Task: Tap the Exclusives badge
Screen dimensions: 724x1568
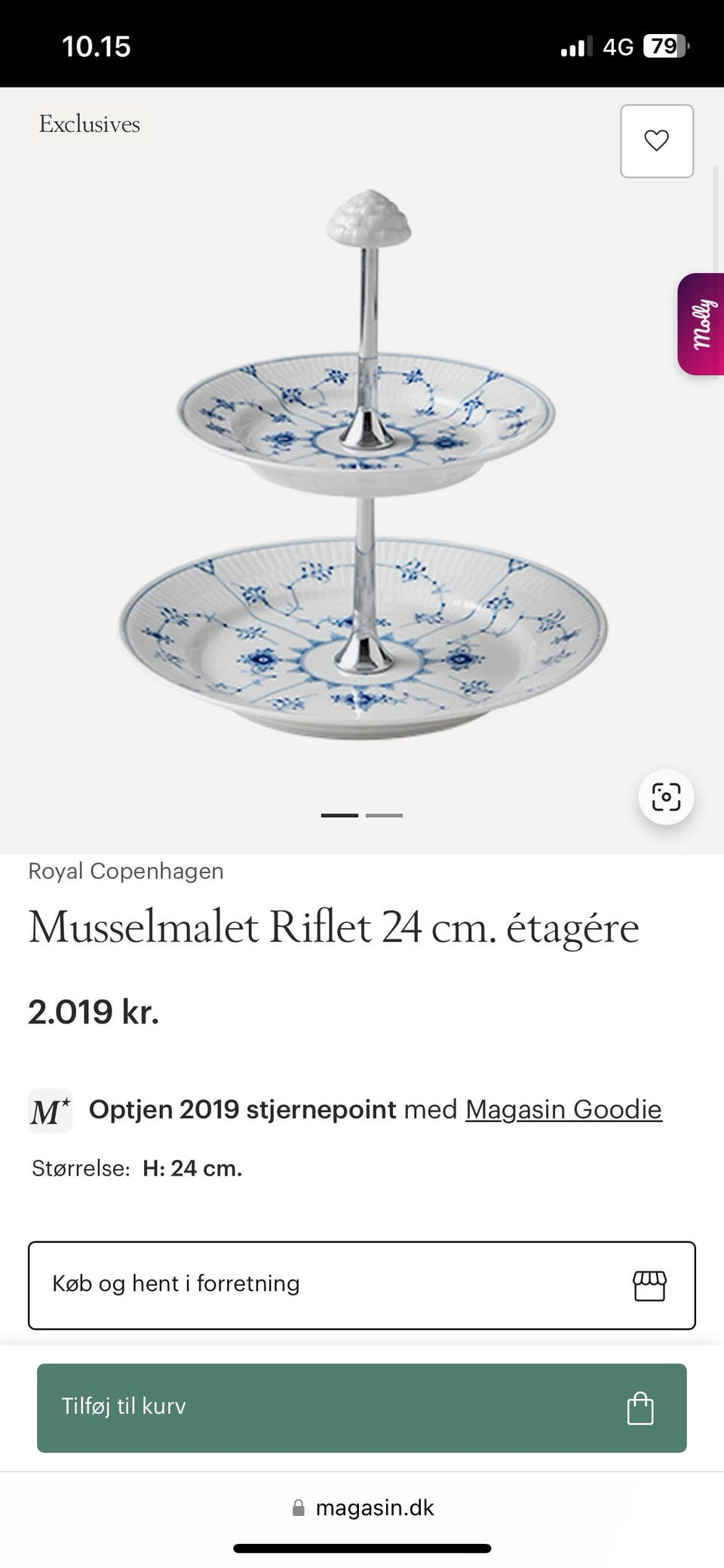Action: click(89, 124)
